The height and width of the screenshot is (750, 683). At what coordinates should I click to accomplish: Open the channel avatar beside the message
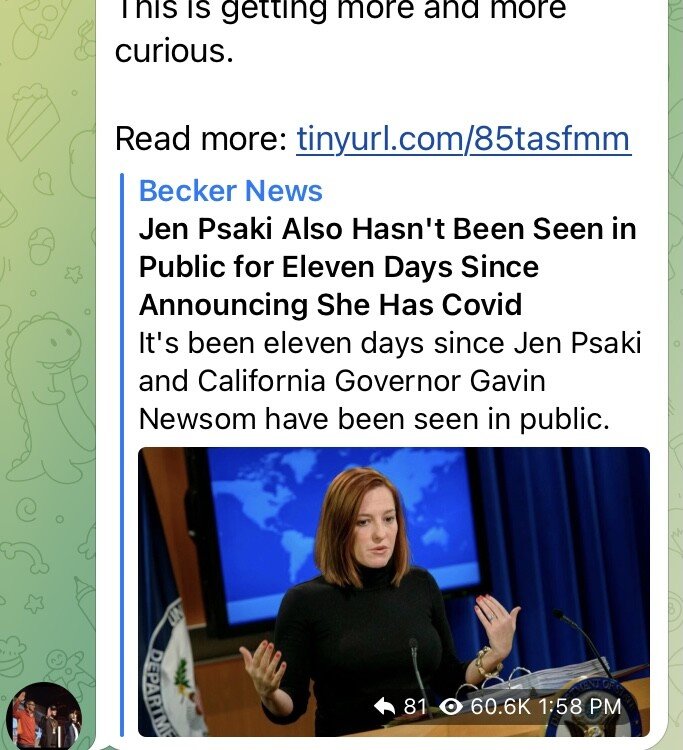click(x=44, y=716)
